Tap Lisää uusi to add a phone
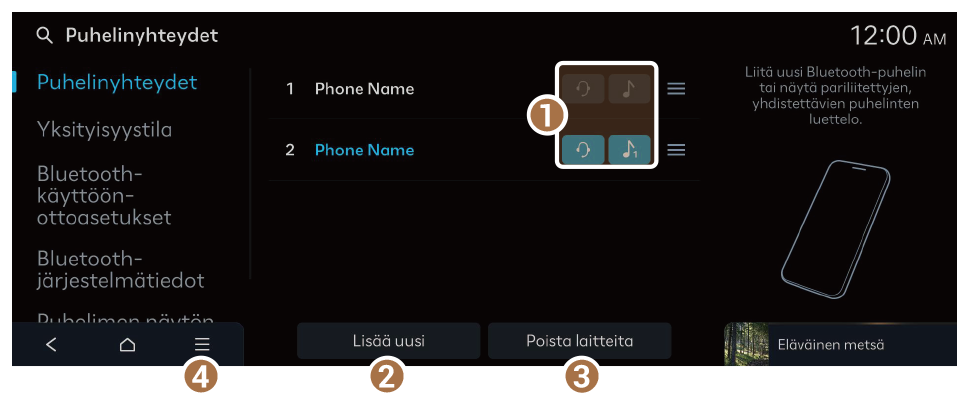969x413 pixels. 388,341
